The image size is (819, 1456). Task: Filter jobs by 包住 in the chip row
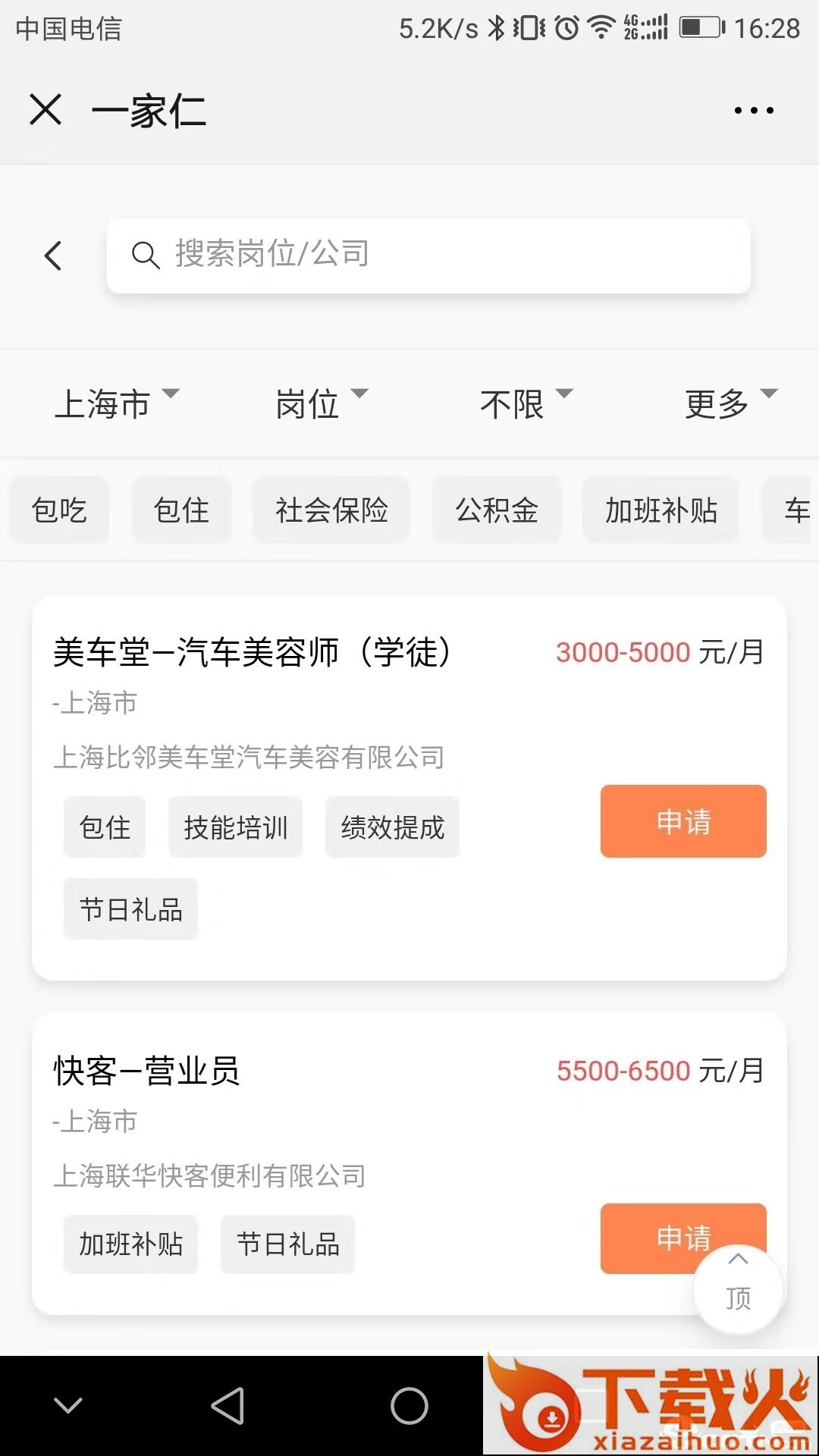pyautogui.click(x=181, y=510)
